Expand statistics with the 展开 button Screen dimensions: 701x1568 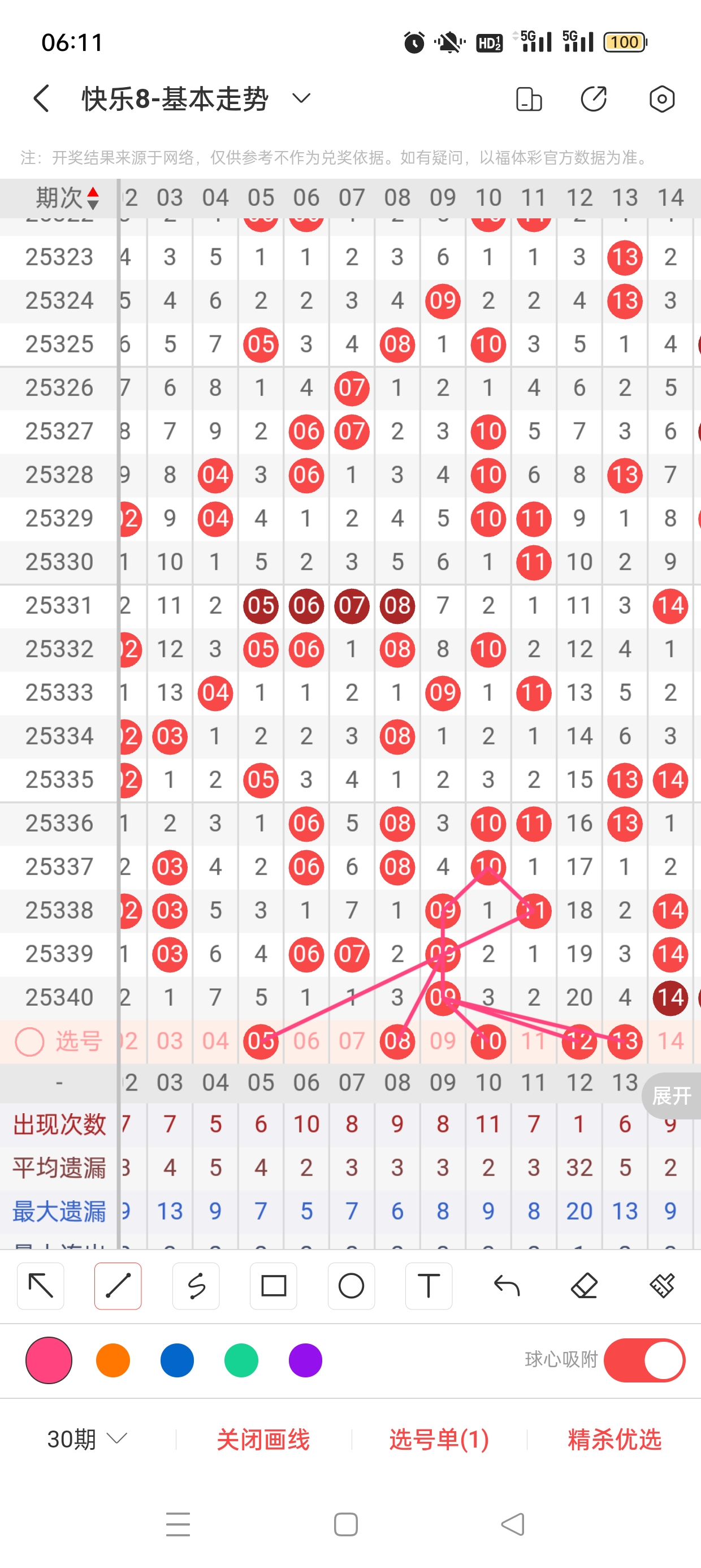coord(672,1096)
